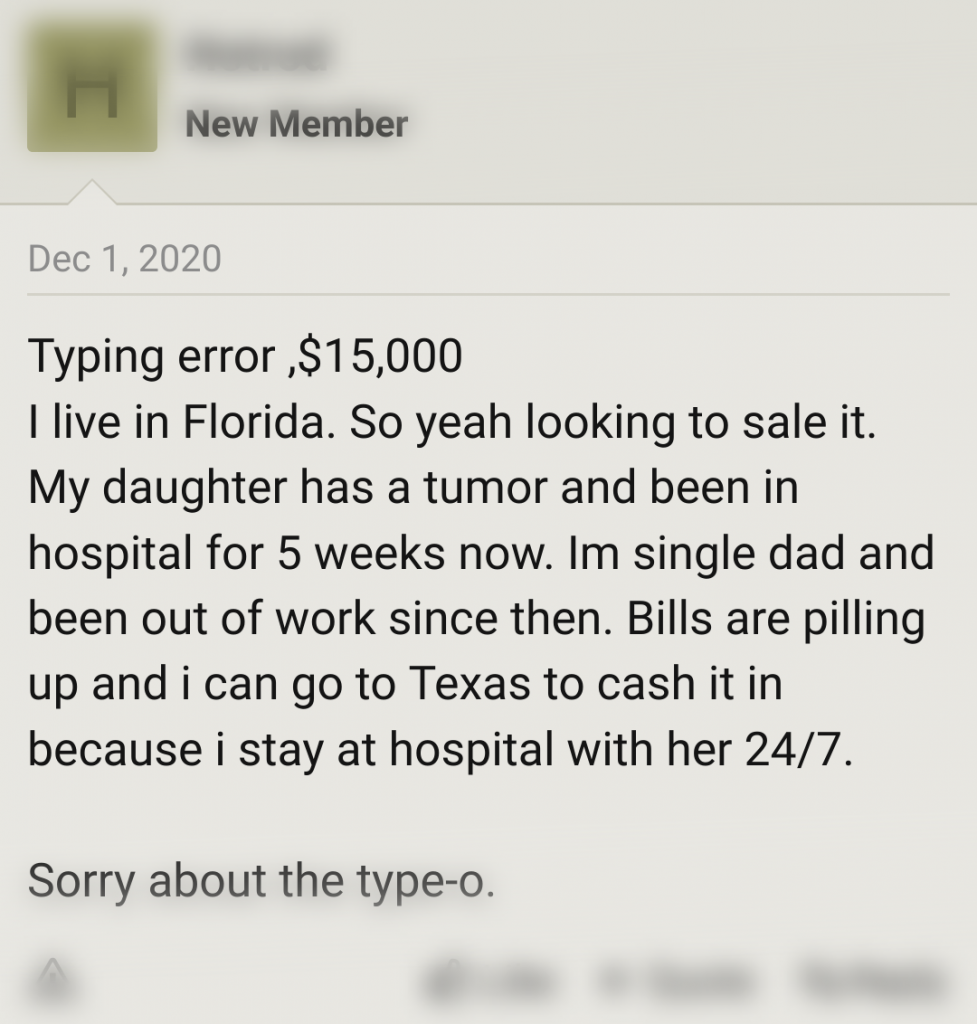Viewport: 977px width, 1024px height.
Task: Report this post using the warning icon
Action: click(x=54, y=976)
